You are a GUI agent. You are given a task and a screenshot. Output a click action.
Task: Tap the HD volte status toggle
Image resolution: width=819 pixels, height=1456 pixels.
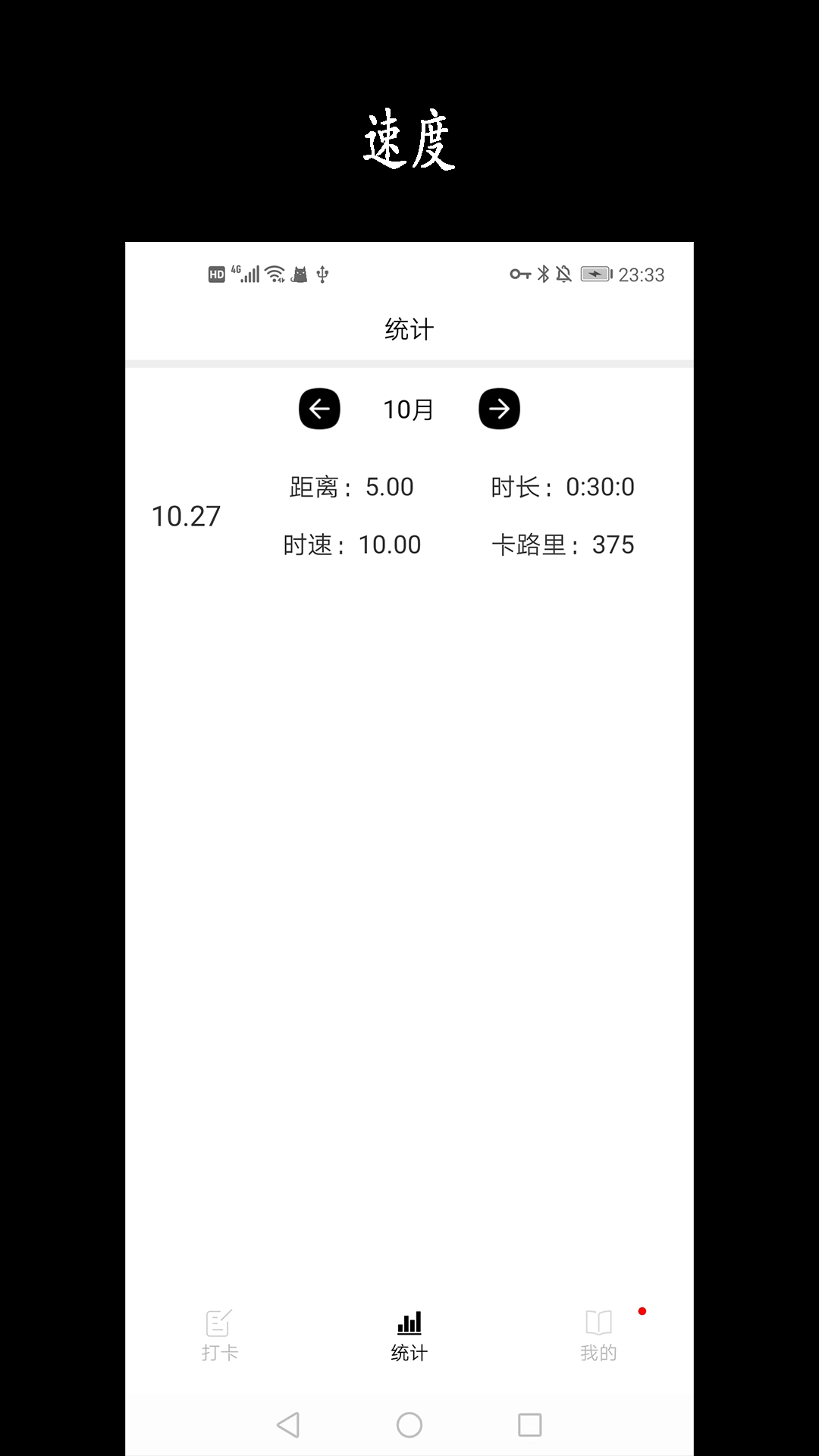[x=216, y=275]
